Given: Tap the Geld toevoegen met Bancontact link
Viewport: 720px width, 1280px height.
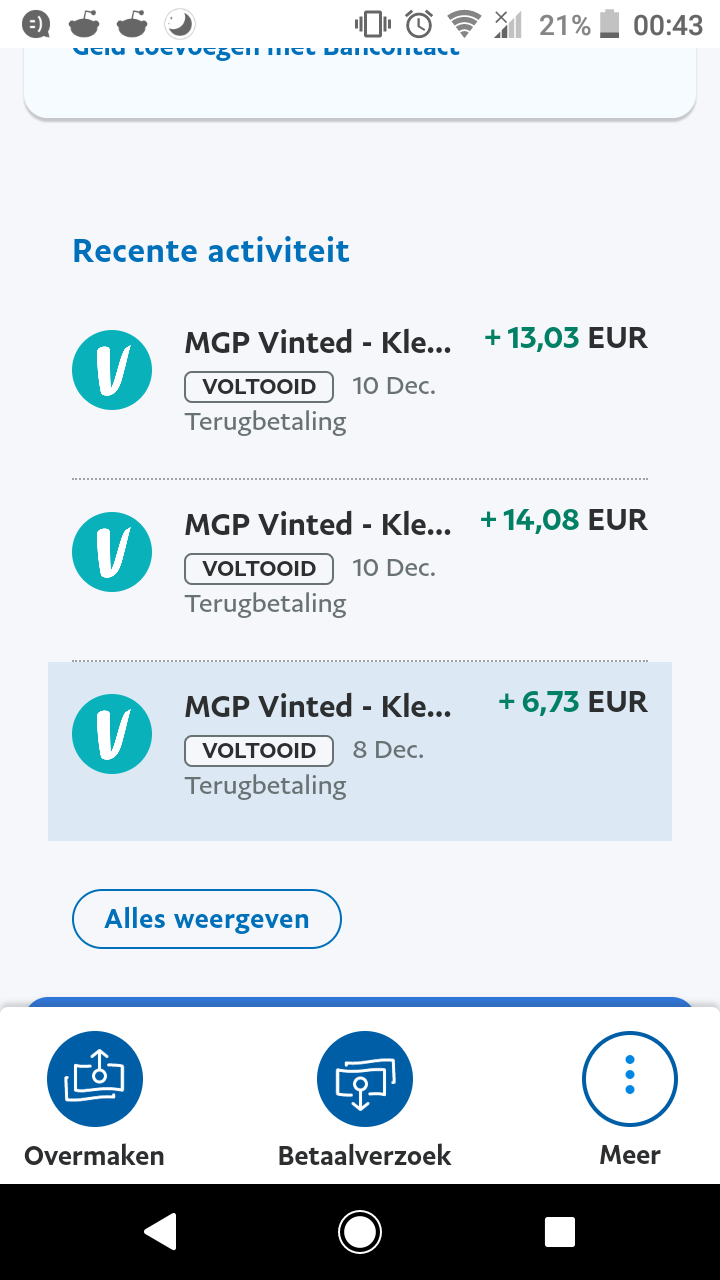Looking at the screenshot, I should (x=266, y=50).
